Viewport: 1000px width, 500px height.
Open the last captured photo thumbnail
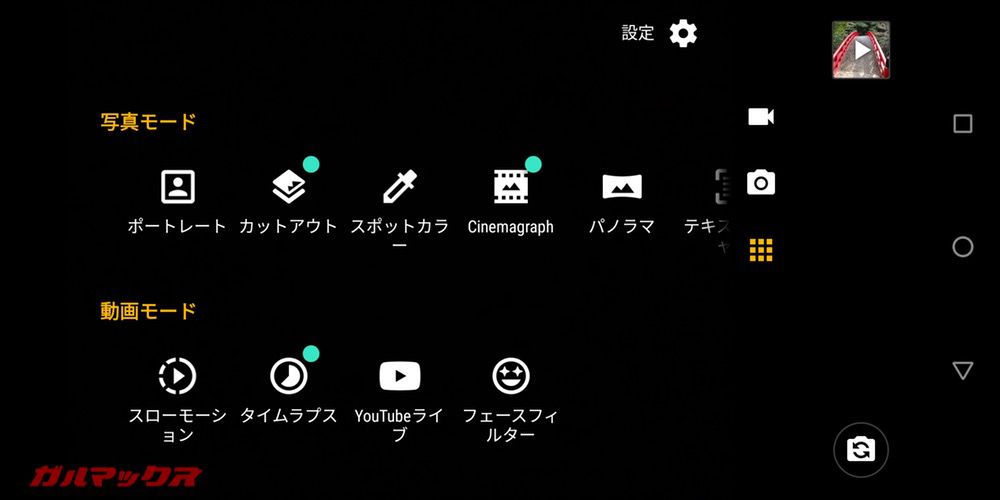point(861,50)
